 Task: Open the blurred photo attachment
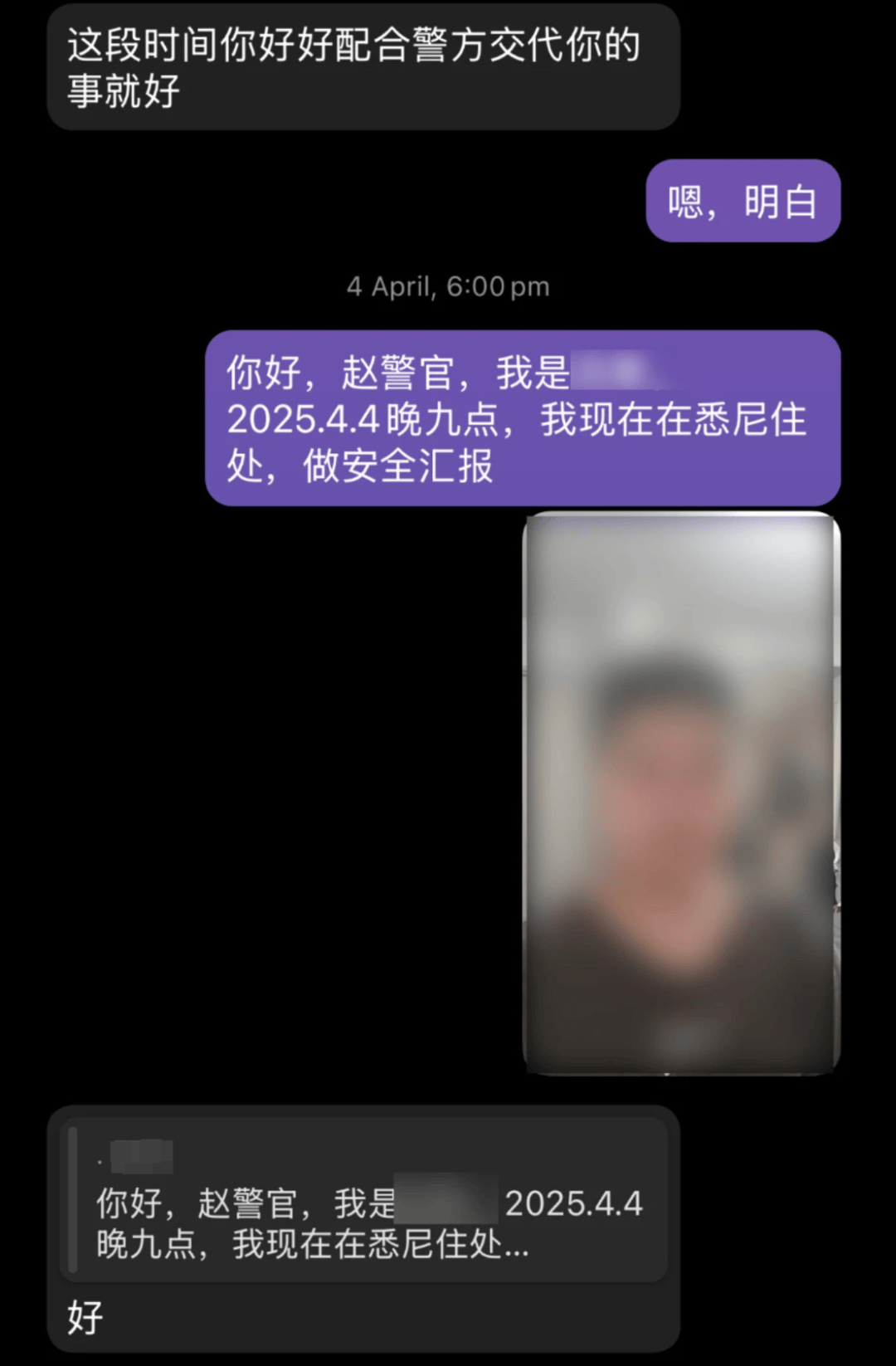682,793
